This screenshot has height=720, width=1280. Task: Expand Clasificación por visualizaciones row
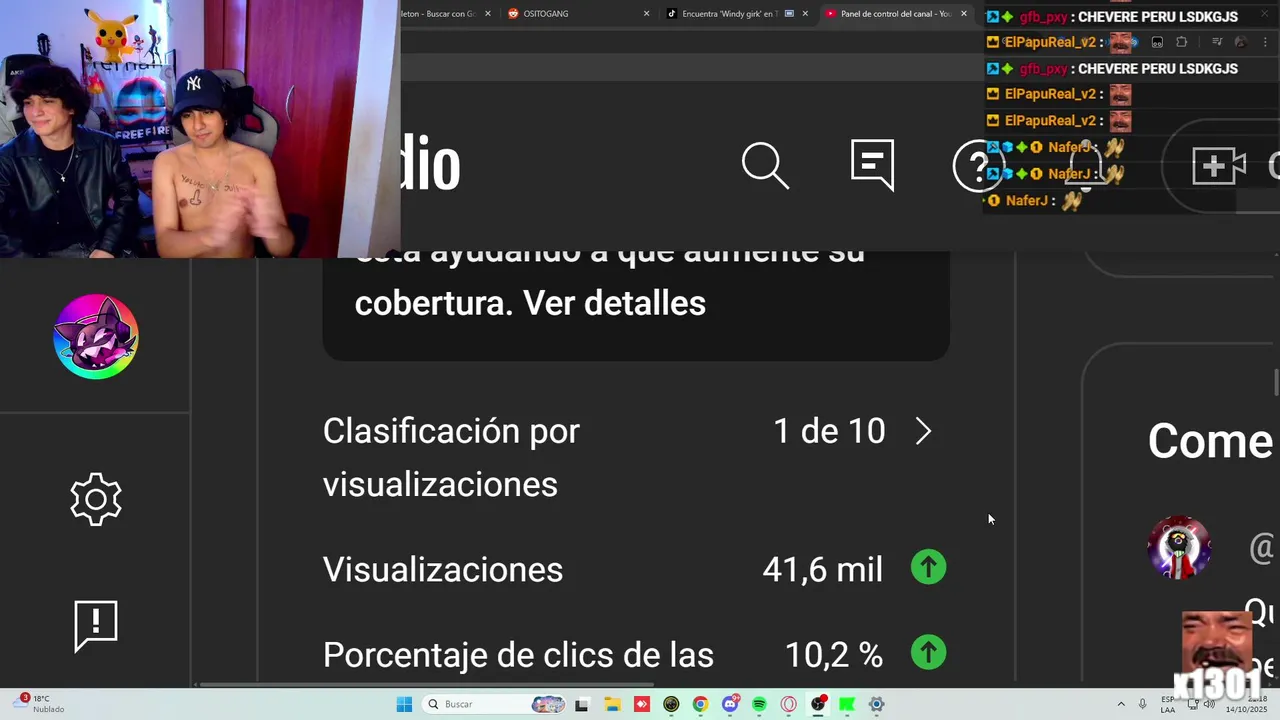pos(923,431)
